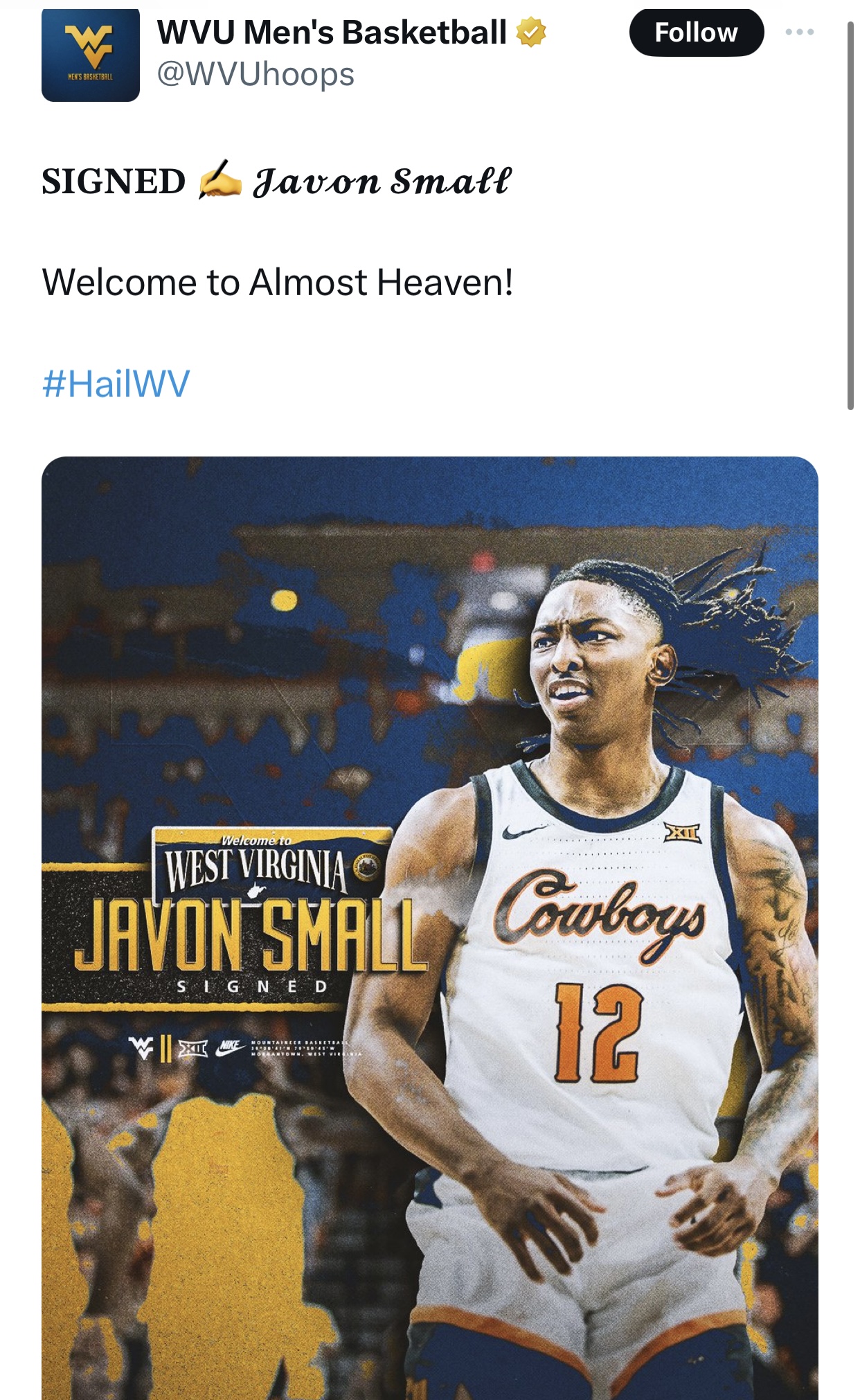Open the #HailWV hashtag
Viewport: 860px width, 1400px height.
(116, 383)
